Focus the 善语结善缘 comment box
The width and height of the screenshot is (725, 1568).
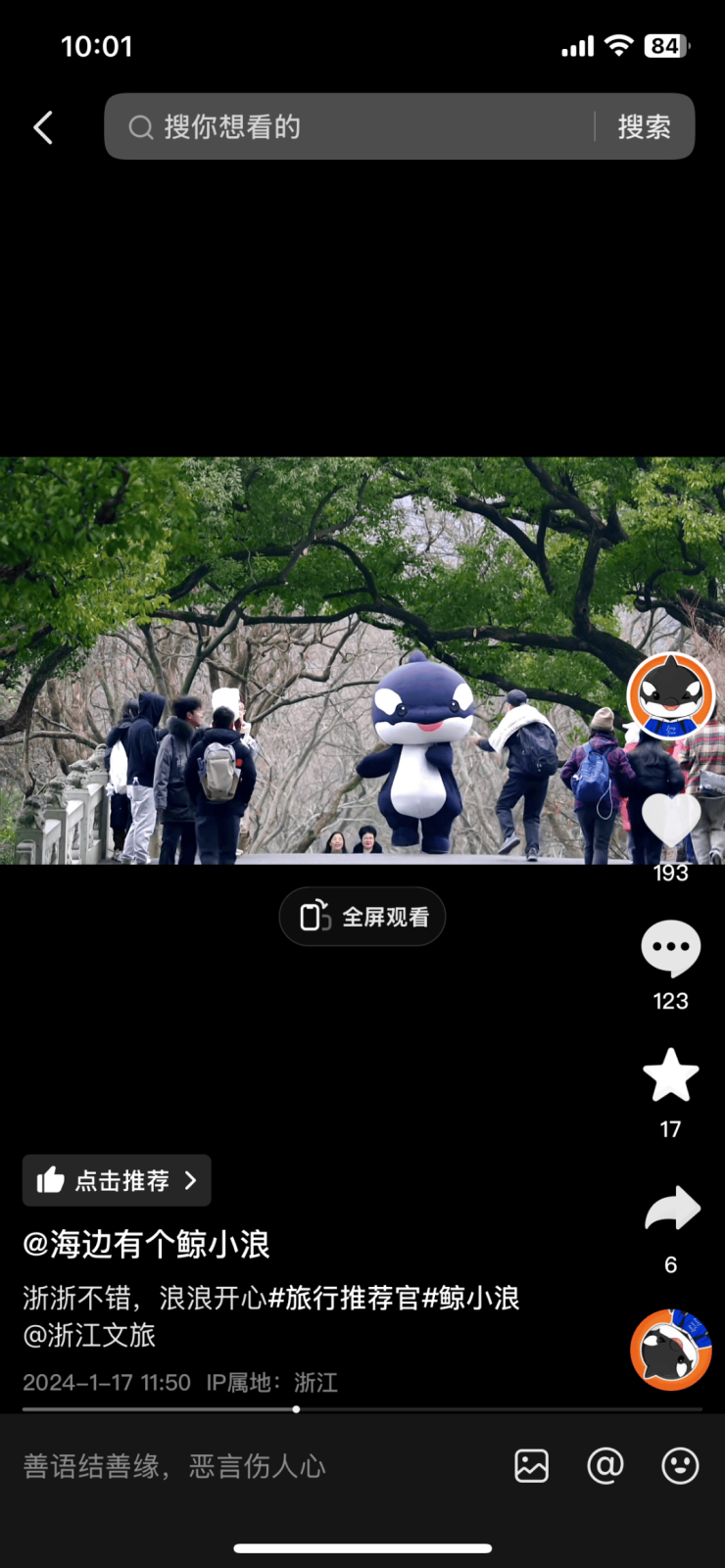[x=245, y=1466]
